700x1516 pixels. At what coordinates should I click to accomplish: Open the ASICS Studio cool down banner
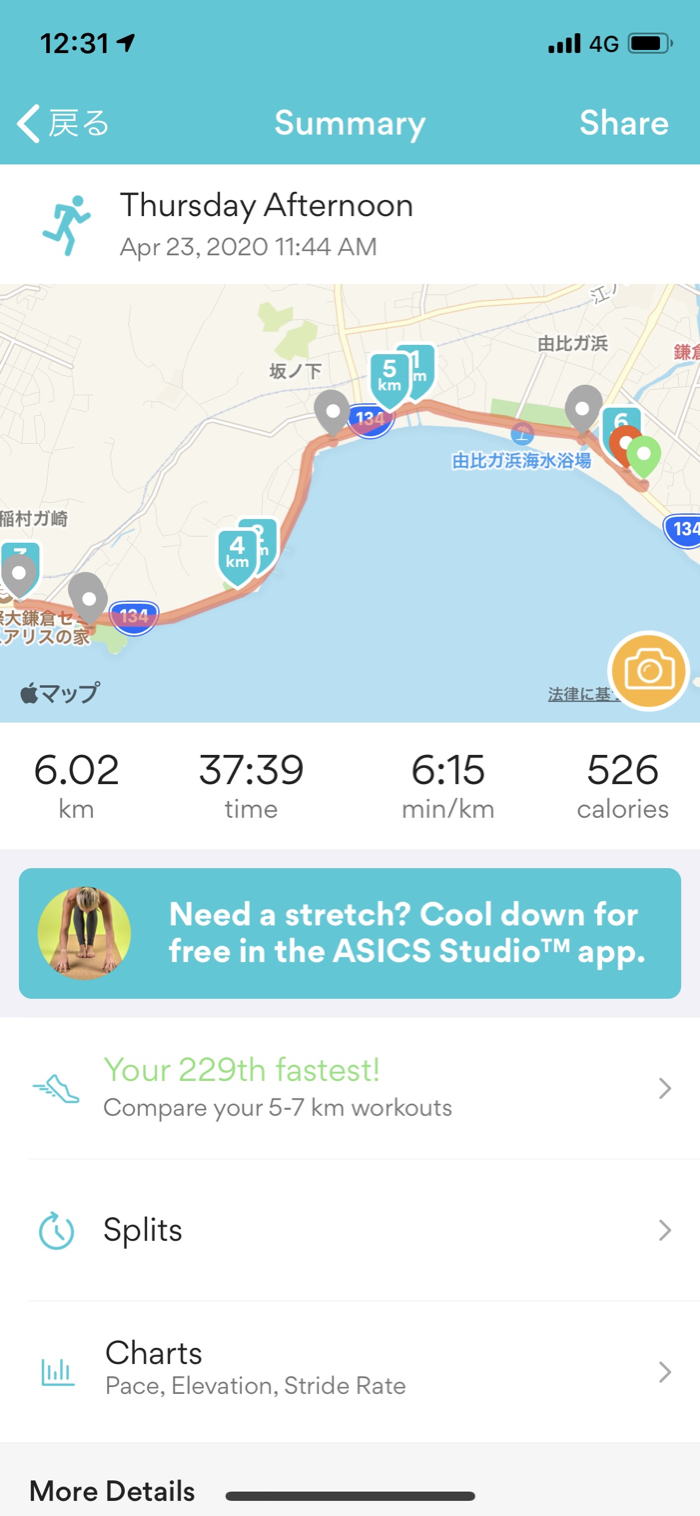pos(350,933)
